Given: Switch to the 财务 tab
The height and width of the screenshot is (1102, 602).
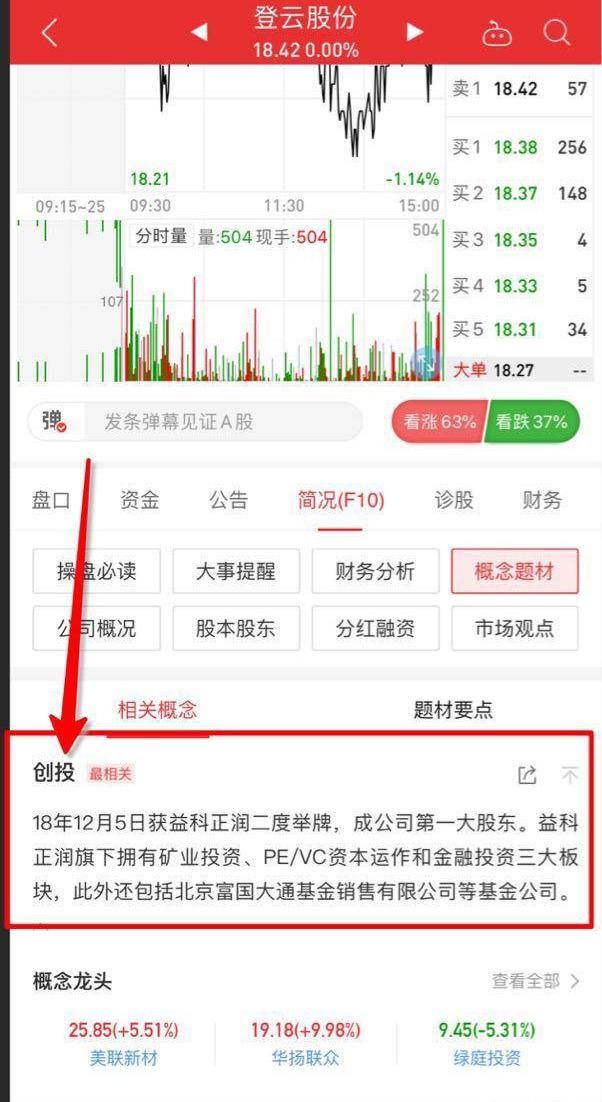Looking at the screenshot, I should click(542, 500).
